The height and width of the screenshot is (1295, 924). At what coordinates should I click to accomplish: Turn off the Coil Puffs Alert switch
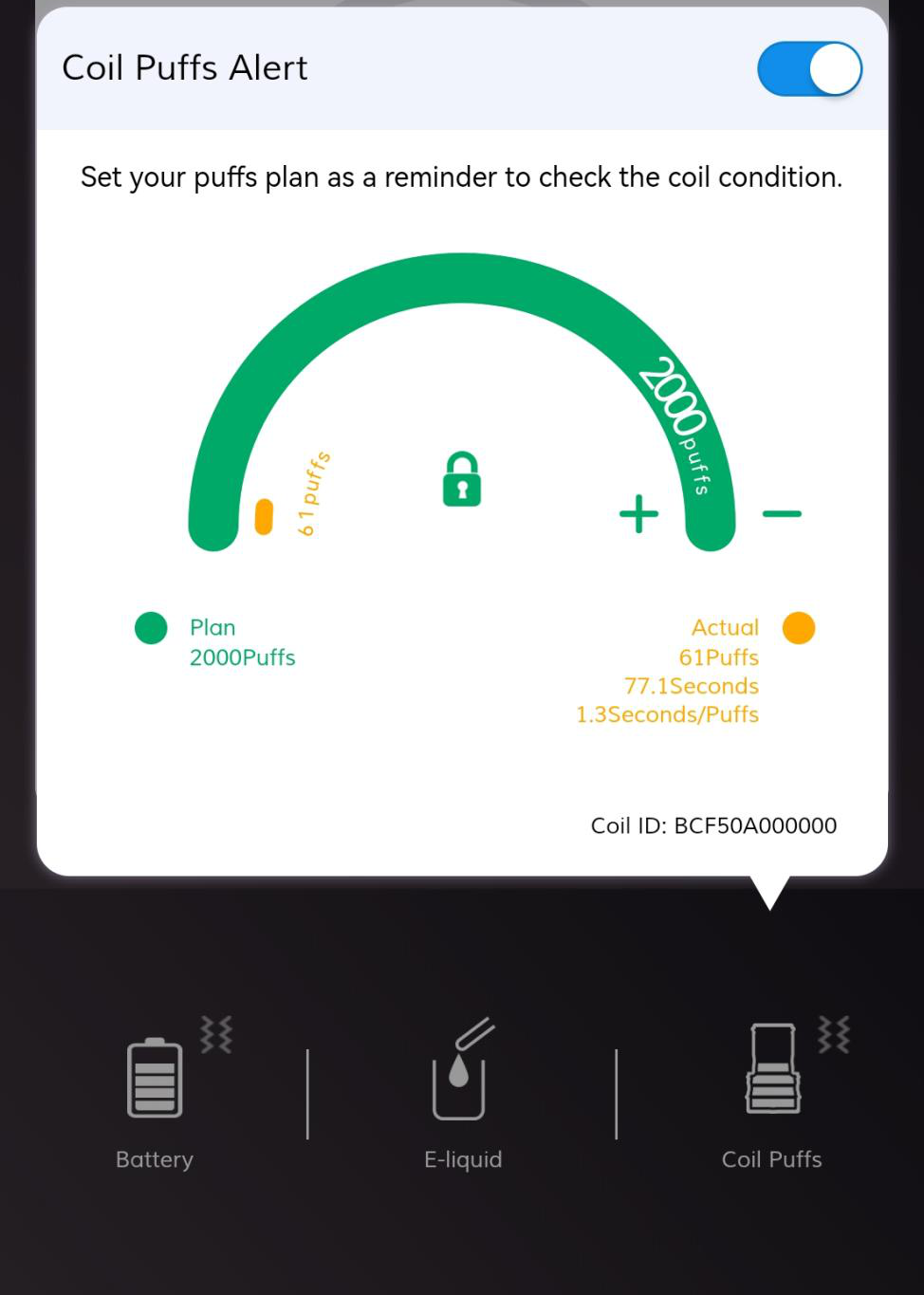809,69
